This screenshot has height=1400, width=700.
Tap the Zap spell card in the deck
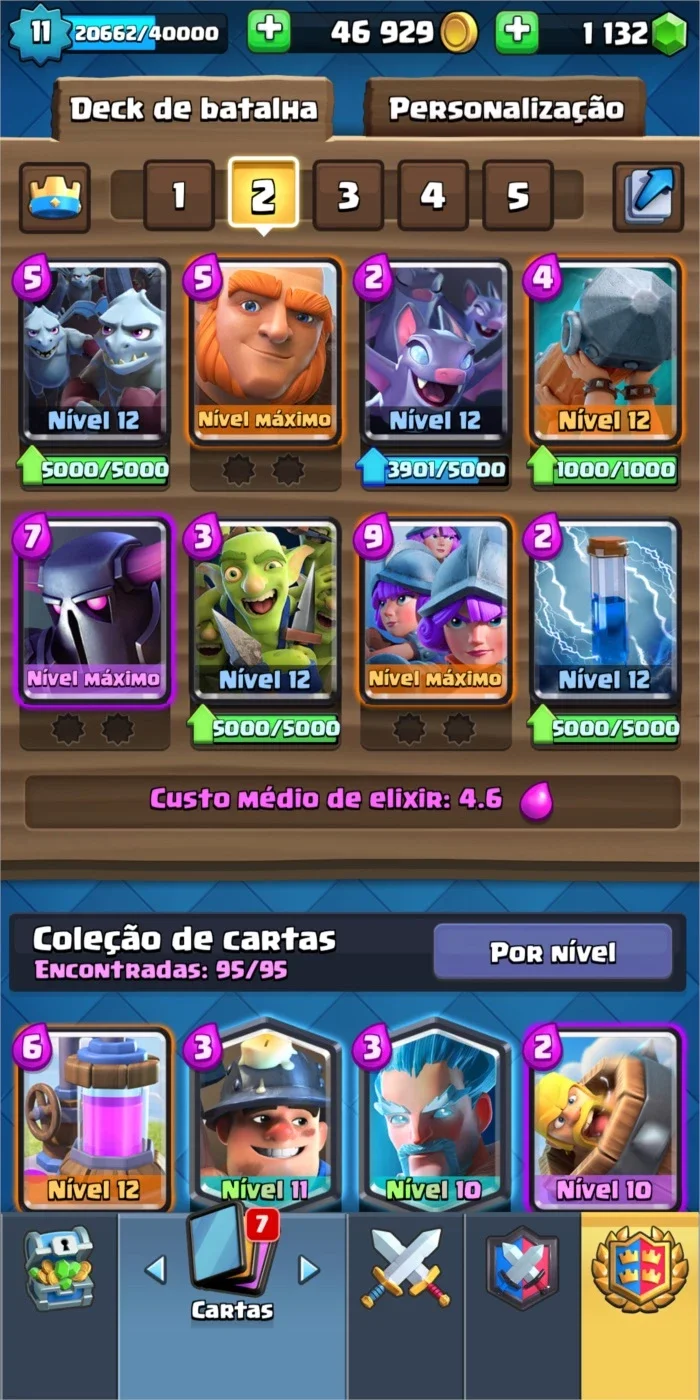[604, 610]
